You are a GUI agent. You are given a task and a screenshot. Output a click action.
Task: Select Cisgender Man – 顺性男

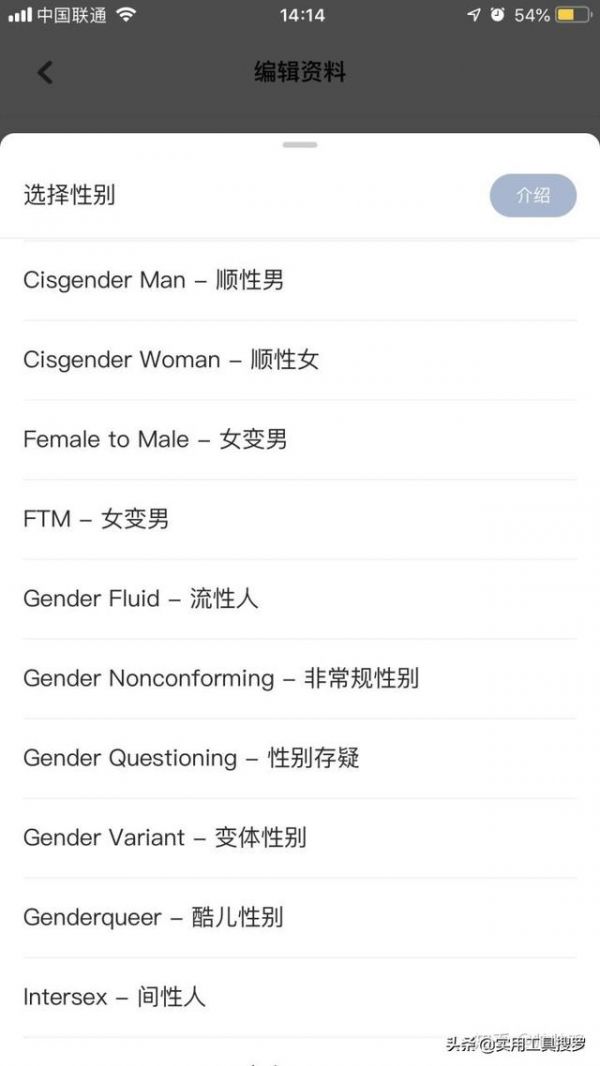point(300,280)
